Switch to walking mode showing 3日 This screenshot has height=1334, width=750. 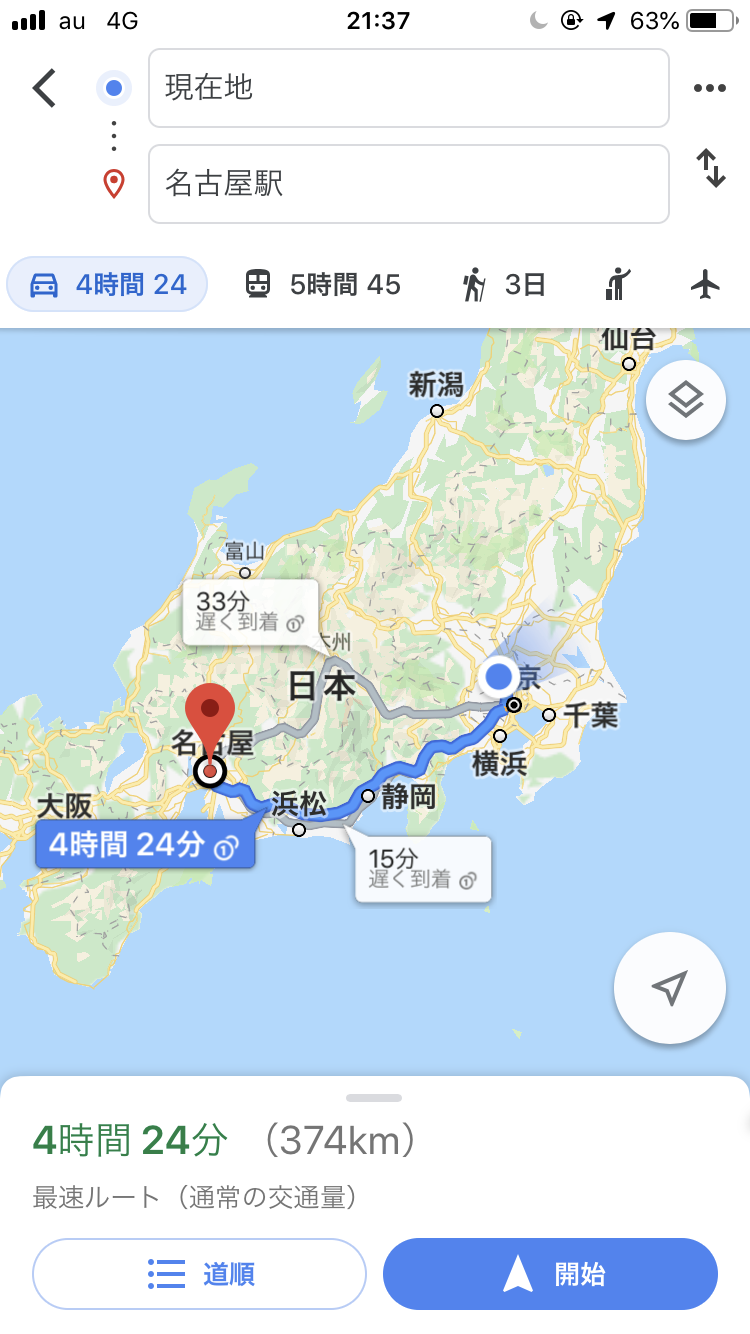point(503,285)
